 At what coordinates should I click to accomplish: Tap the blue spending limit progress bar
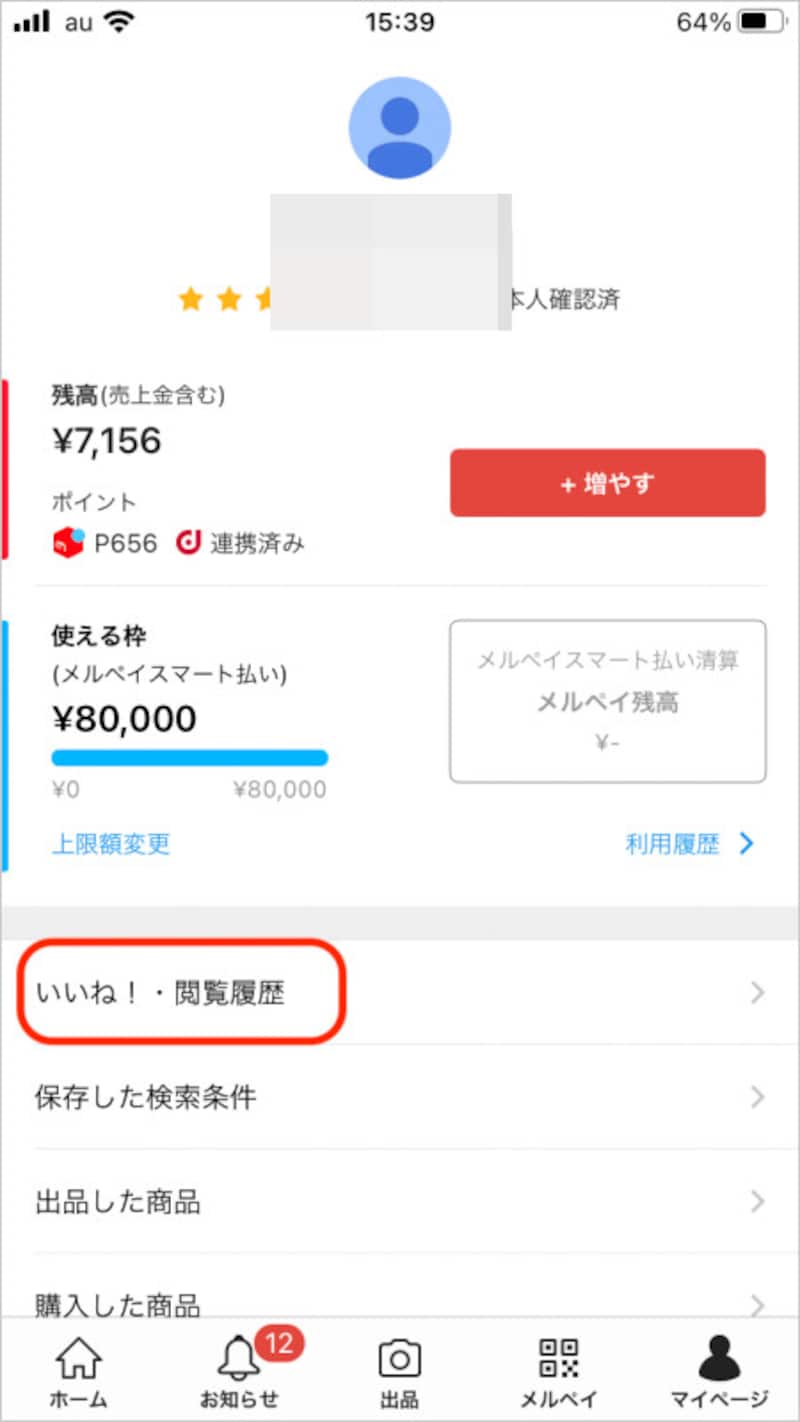188,758
